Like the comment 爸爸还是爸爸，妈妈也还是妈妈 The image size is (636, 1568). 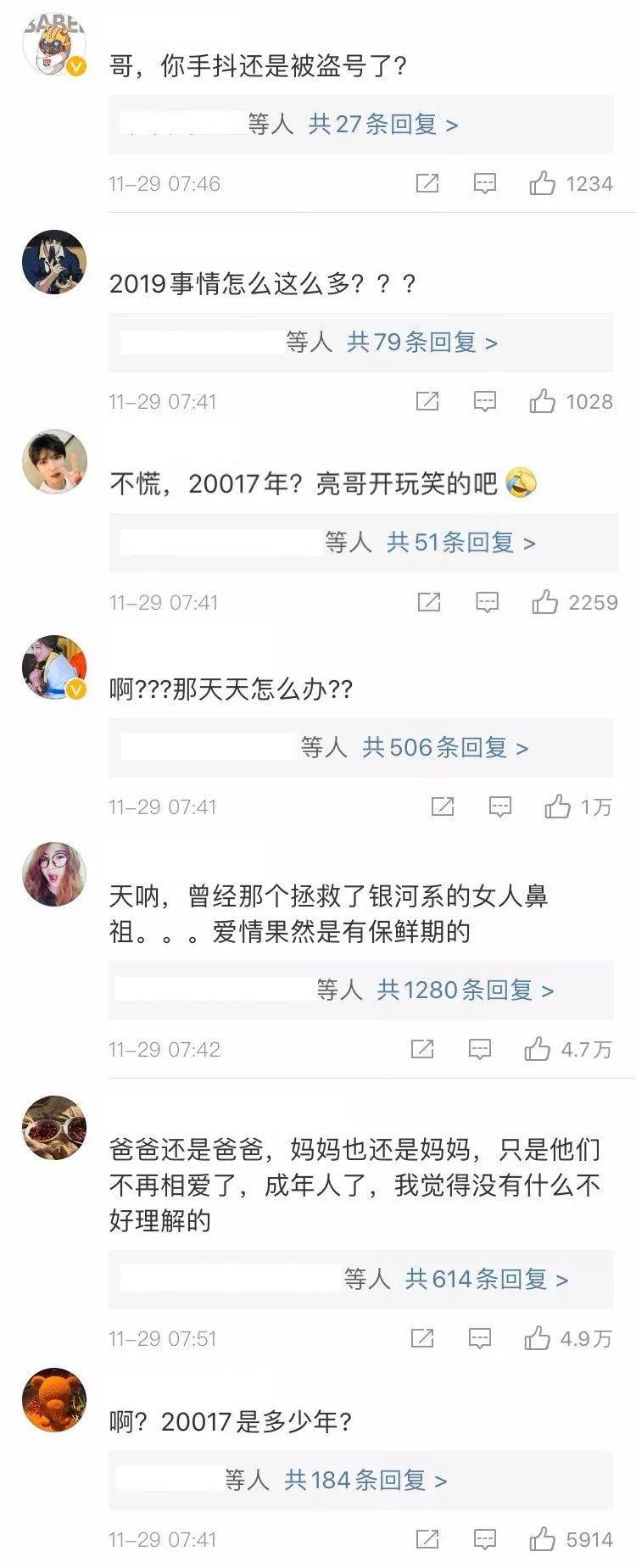click(x=538, y=1339)
